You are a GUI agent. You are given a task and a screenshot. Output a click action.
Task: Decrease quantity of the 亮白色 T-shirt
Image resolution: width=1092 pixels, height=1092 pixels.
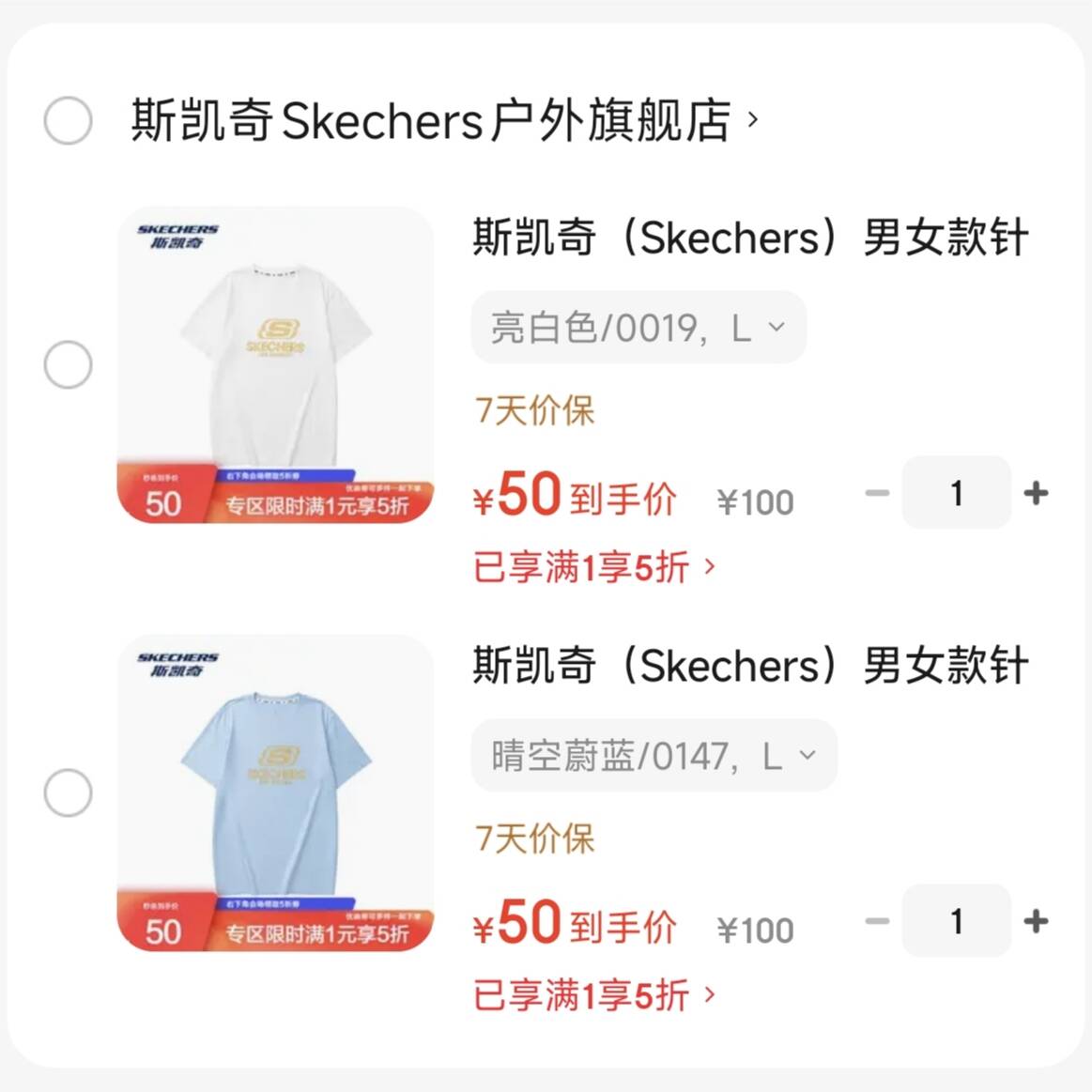[877, 493]
